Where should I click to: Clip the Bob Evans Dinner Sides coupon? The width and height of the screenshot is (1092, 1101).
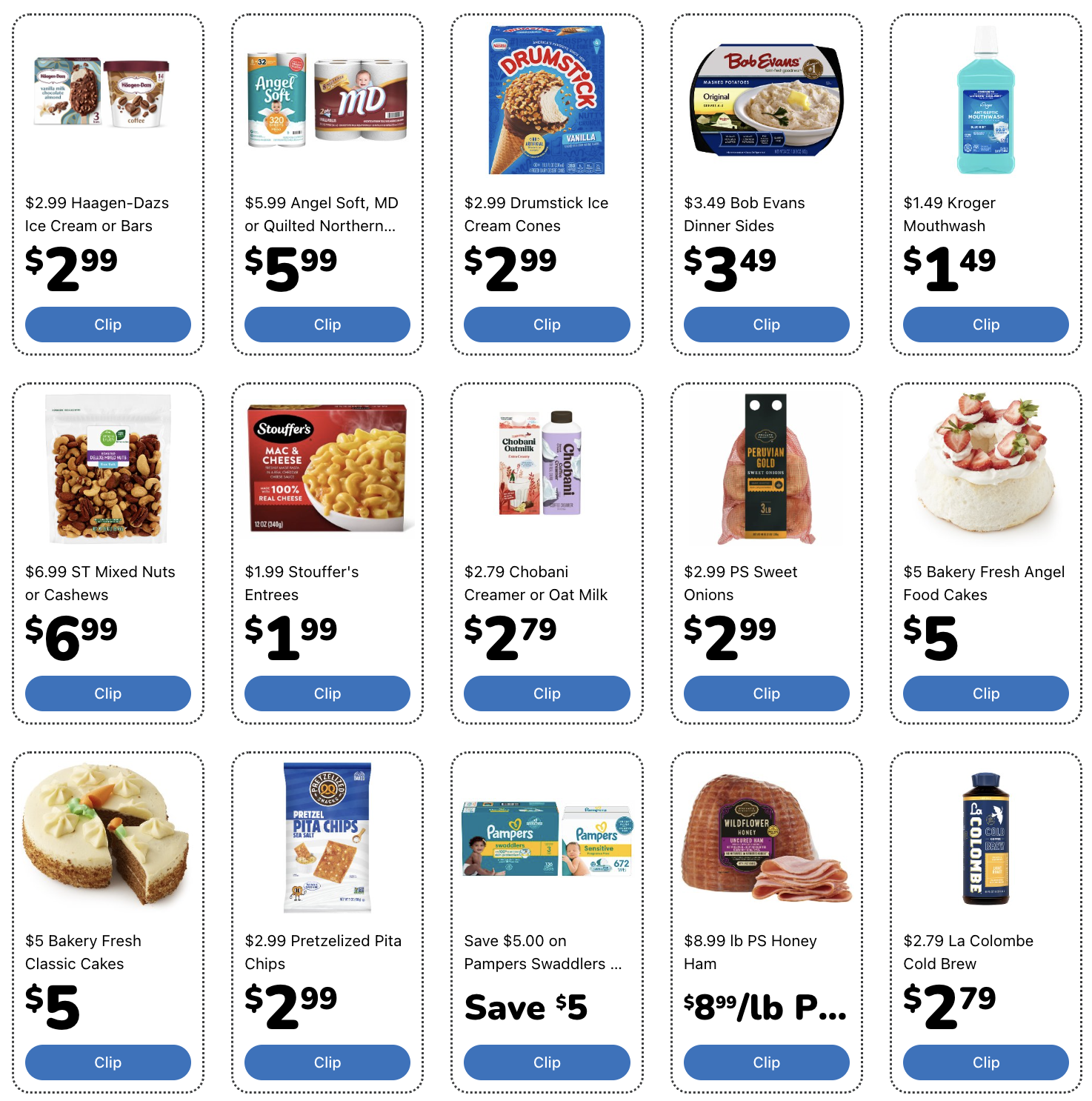[x=766, y=325]
